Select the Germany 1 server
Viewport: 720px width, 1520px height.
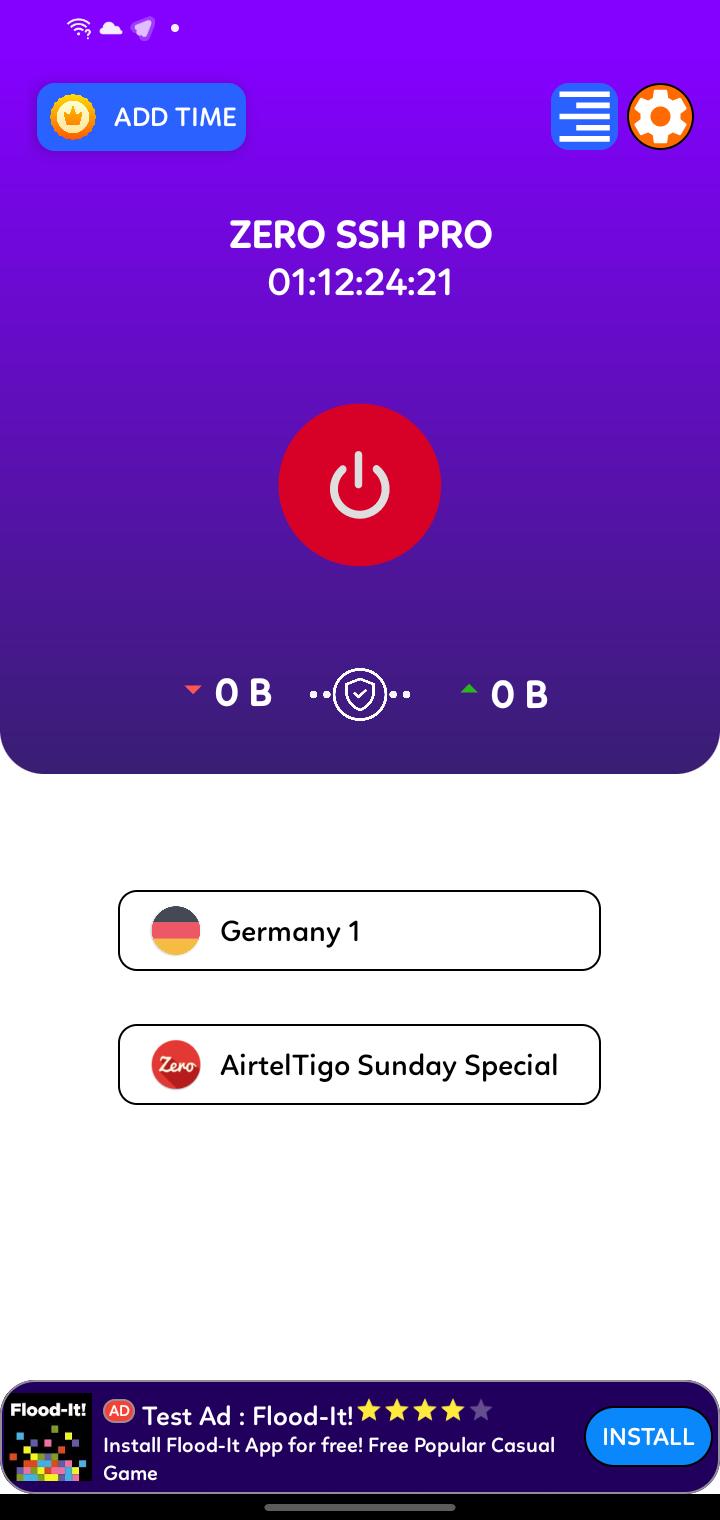click(x=359, y=930)
